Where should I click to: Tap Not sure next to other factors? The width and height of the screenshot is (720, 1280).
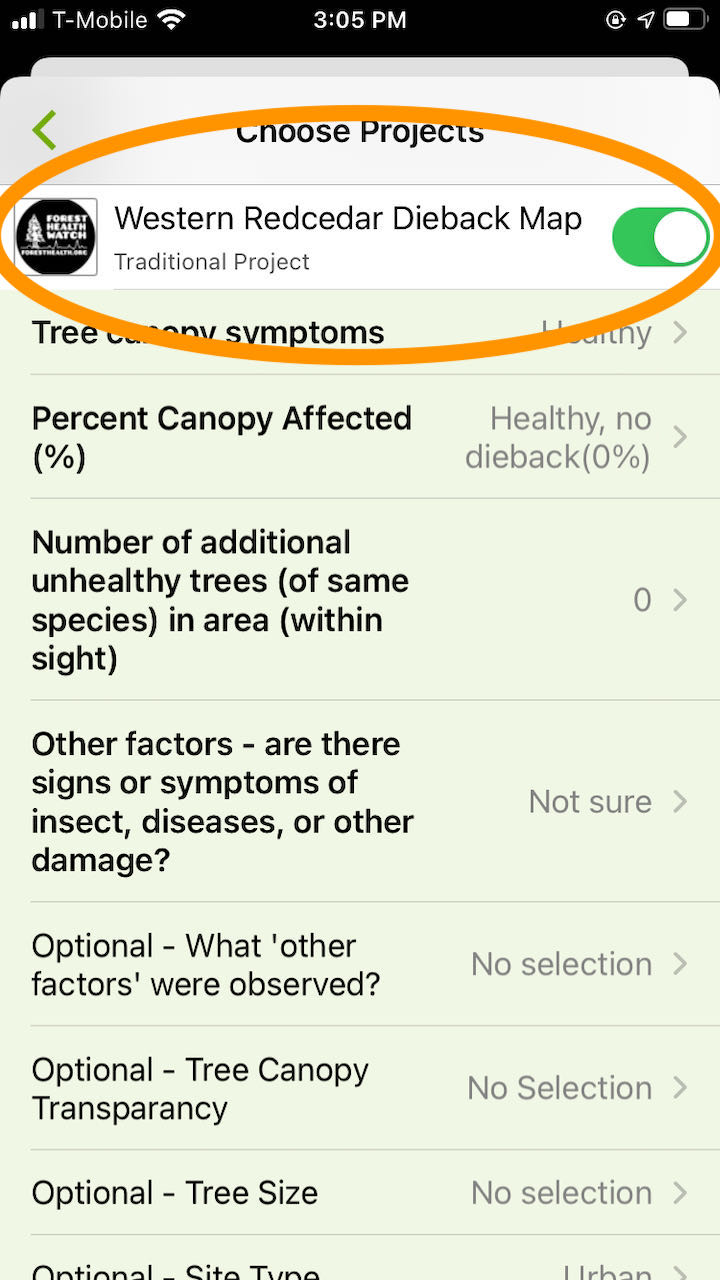click(x=589, y=801)
